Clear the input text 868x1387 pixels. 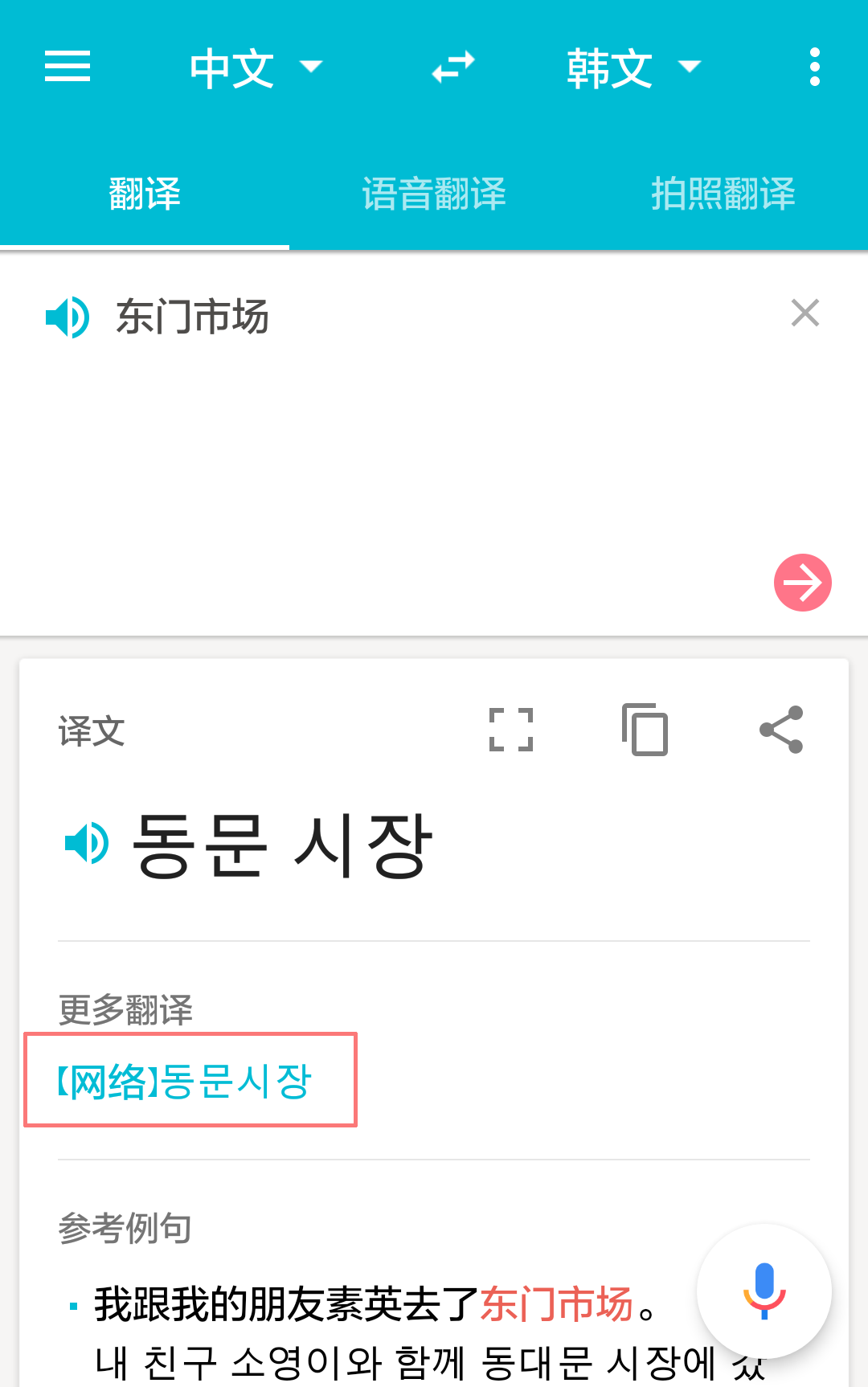point(805,313)
